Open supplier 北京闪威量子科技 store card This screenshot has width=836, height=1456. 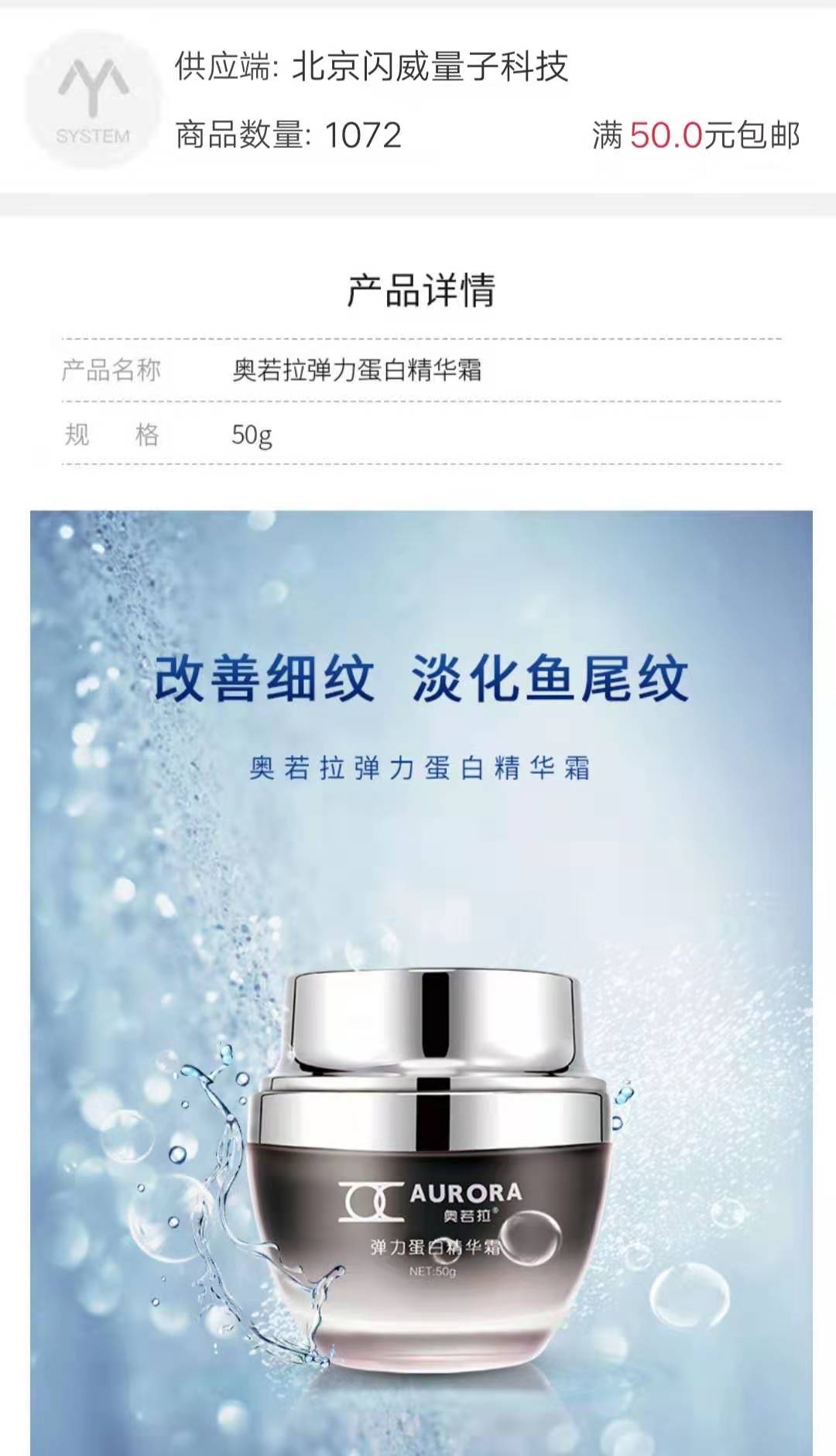[x=418, y=101]
